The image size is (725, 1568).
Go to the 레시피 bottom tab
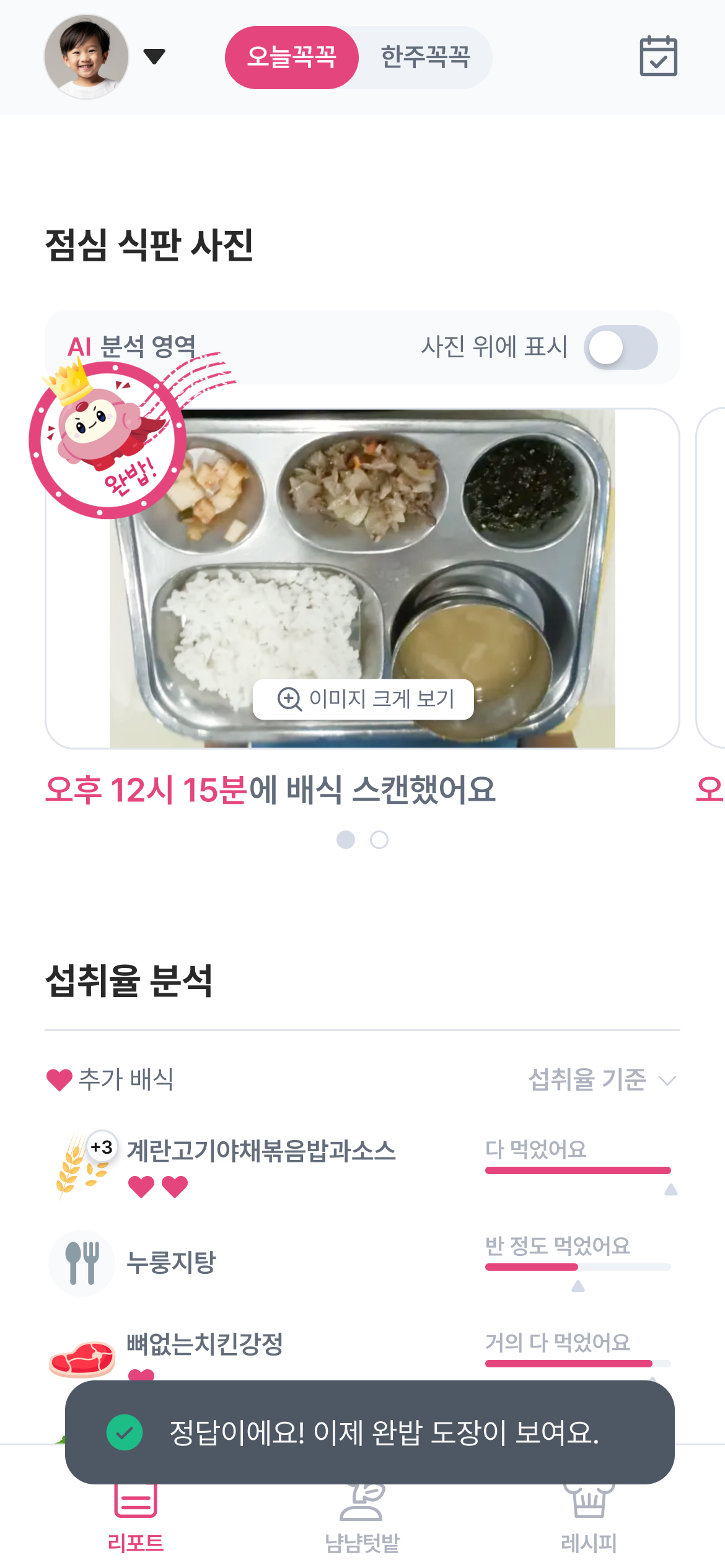pyautogui.click(x=589, y=1523)
